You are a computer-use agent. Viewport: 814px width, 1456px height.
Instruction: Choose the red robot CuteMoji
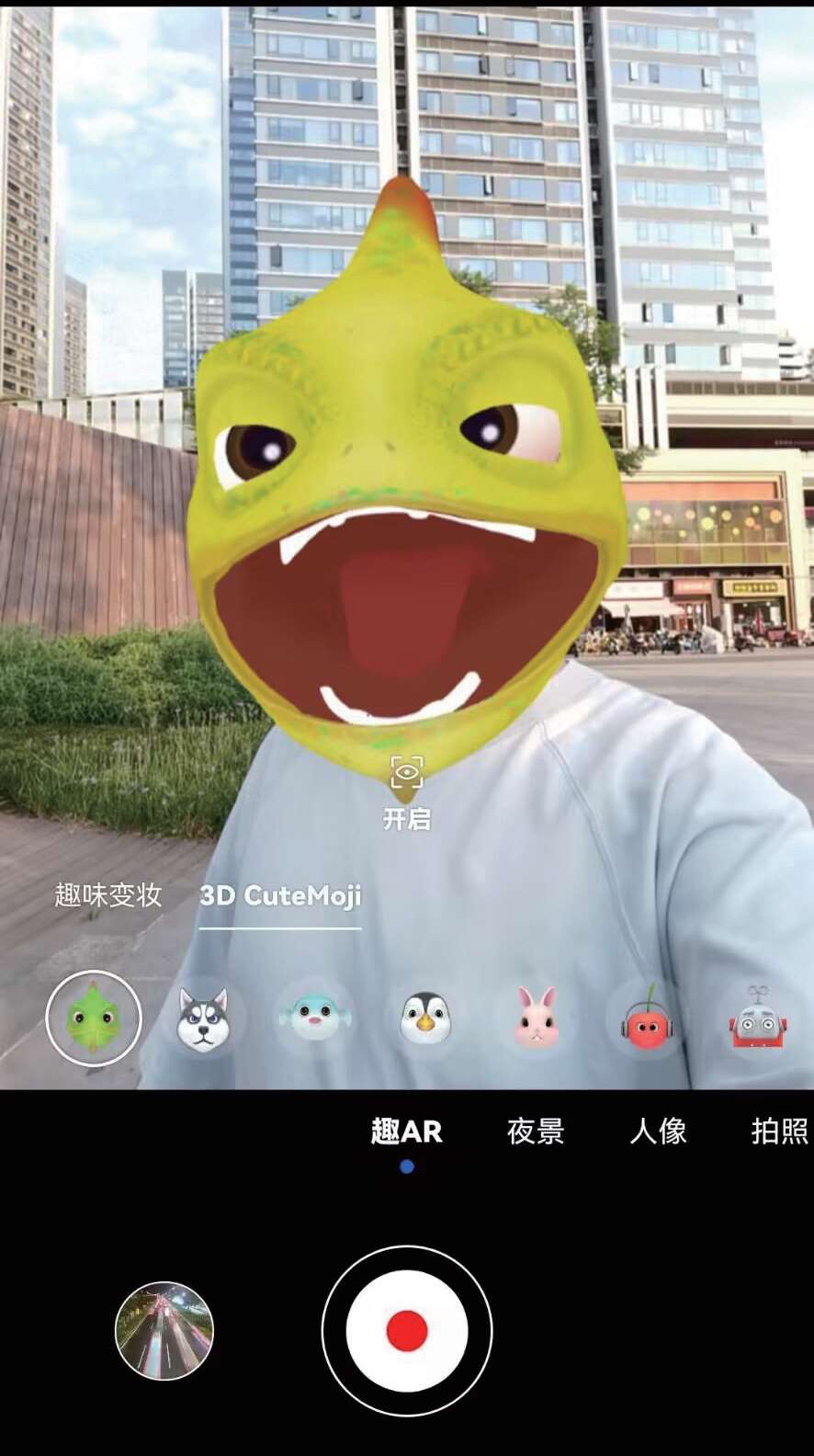click(x=758, y=1018)
